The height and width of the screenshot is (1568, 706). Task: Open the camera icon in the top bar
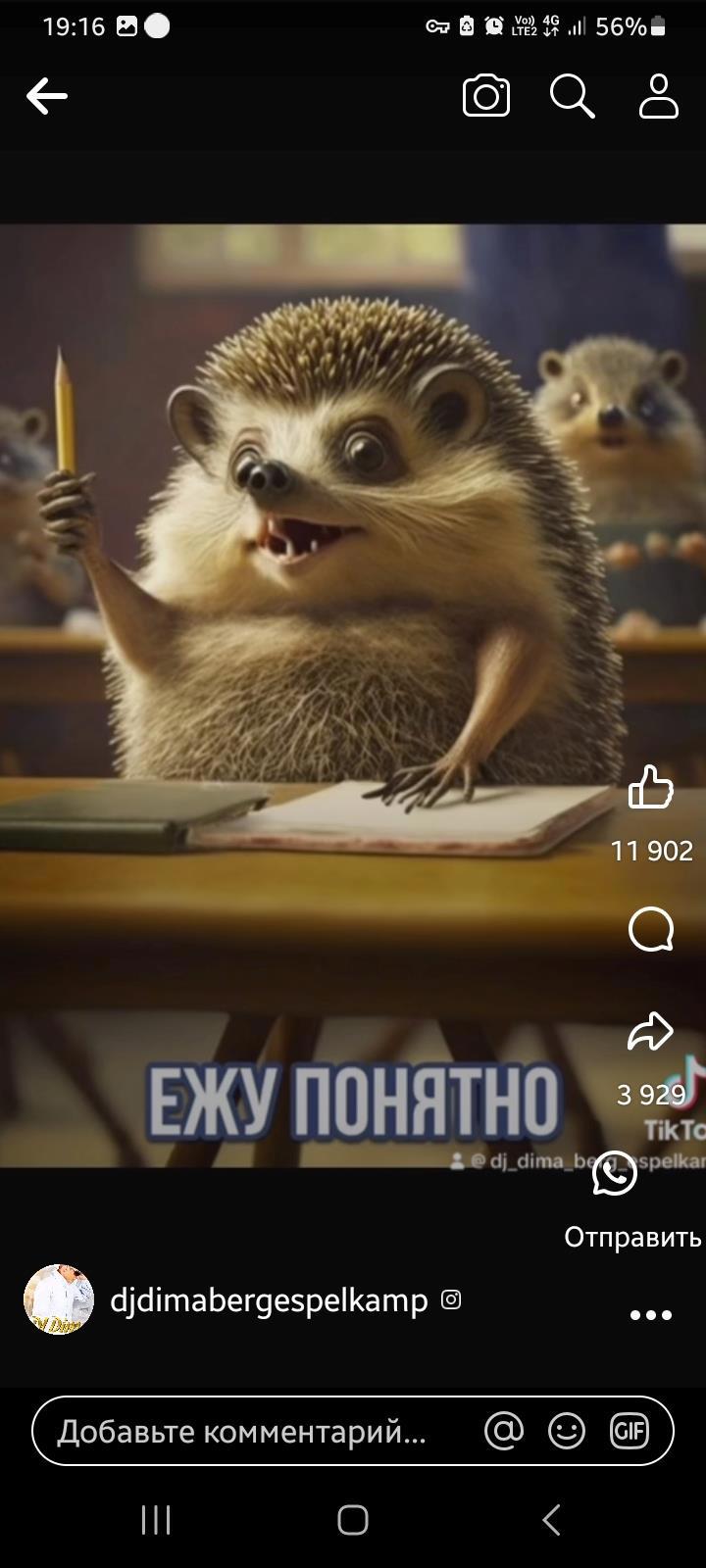coord(486,96)
